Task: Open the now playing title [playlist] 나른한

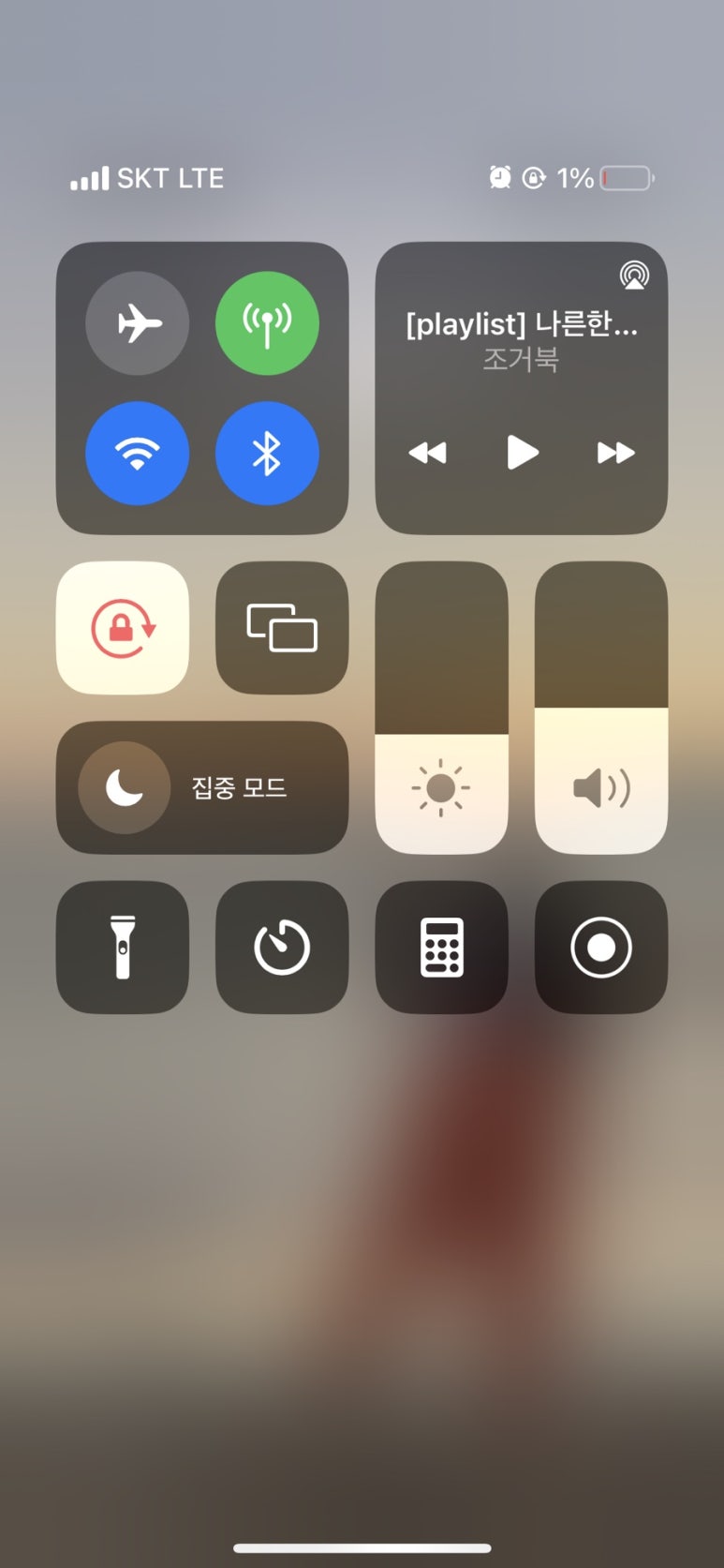Action: [x=522, y=324]
